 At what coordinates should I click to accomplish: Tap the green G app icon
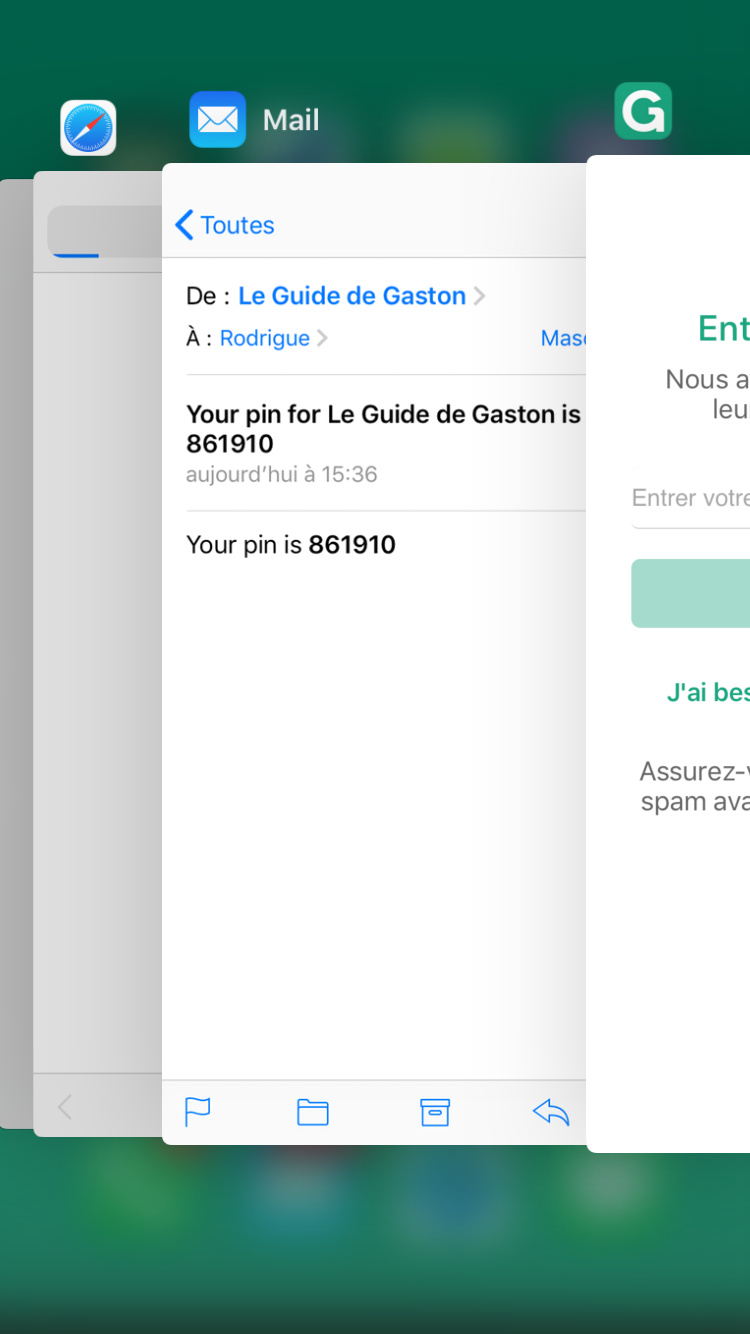pos(643,111)
